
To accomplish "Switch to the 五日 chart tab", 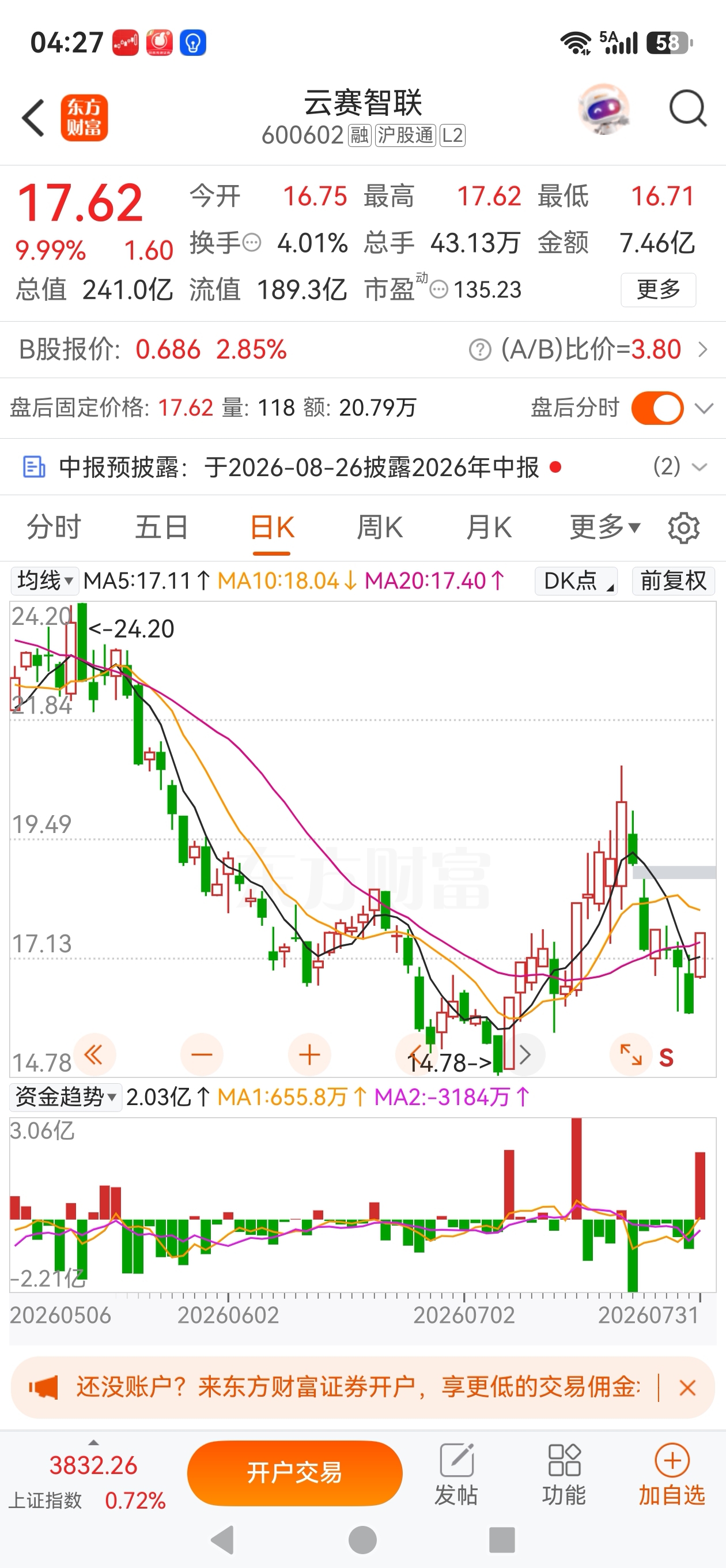I will tap(162, 527).
